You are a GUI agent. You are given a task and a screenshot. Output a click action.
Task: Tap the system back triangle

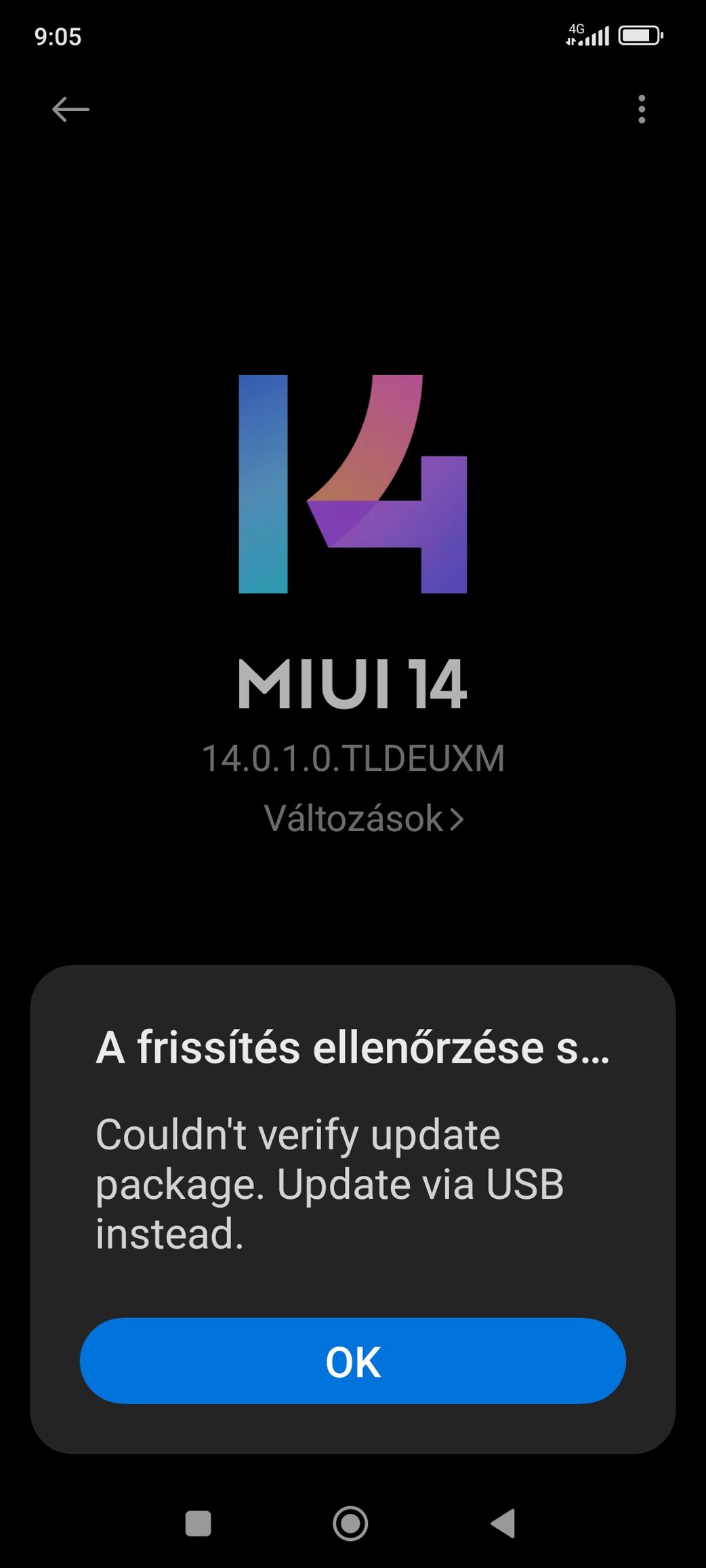503,1523
